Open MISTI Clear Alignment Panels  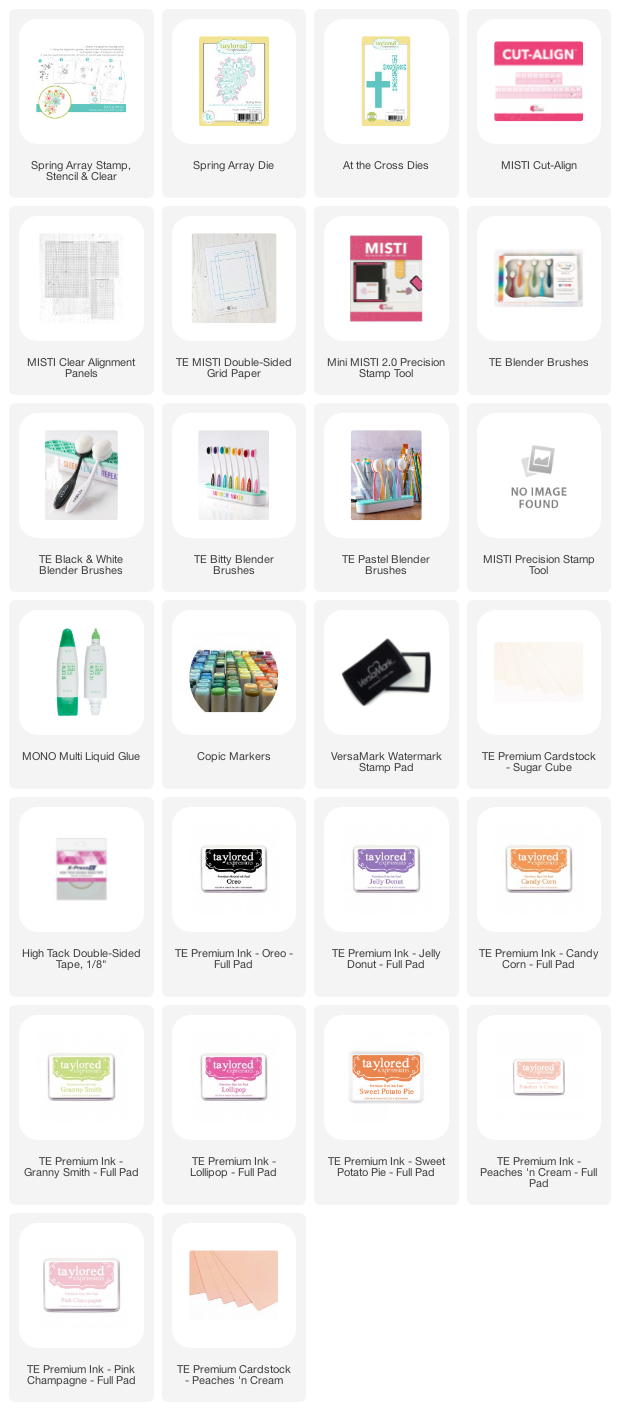82,300
